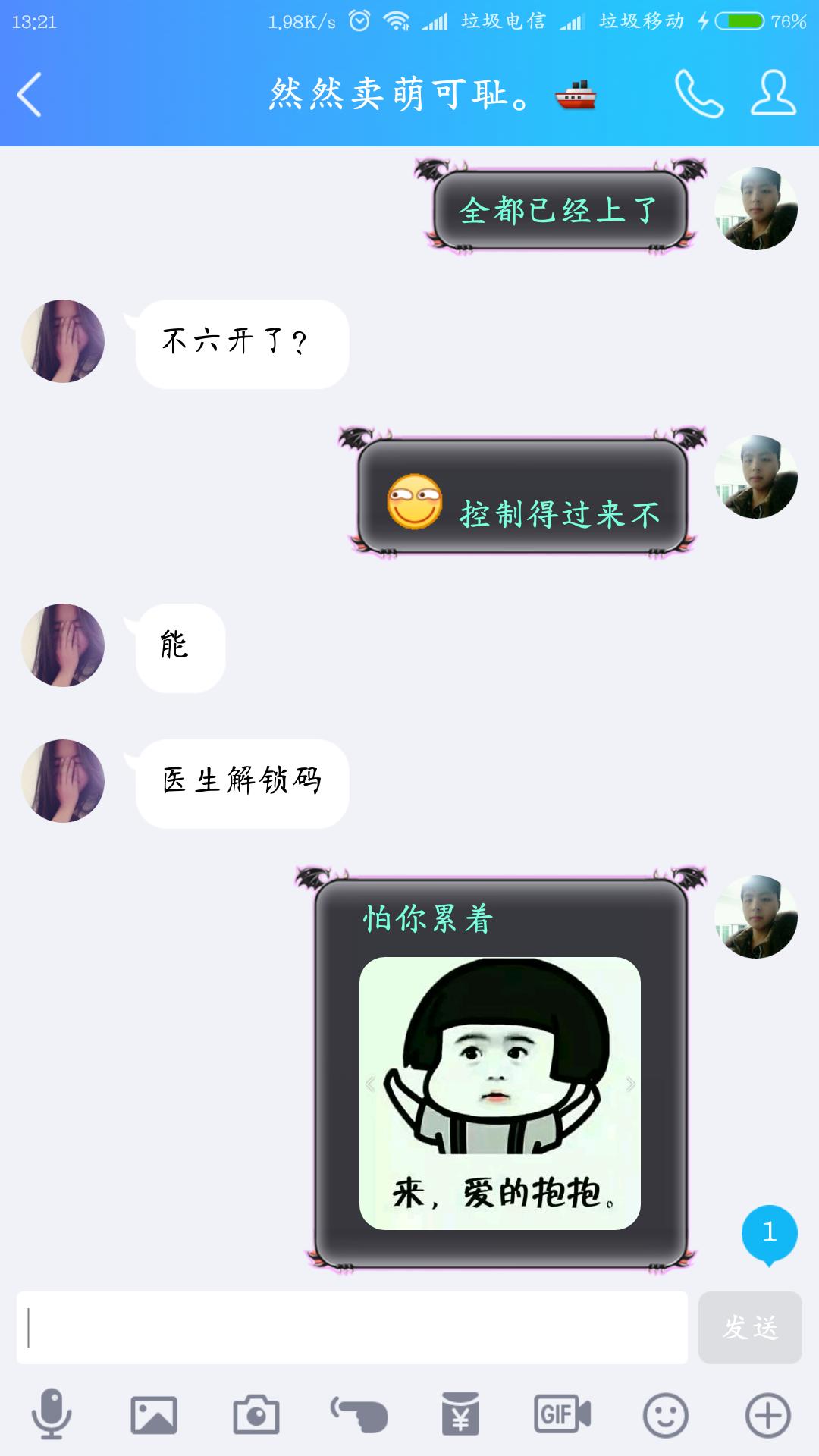Open the avatar beside 全都已经上了 message
This screenshot has height=1456, width=819.
755,209
